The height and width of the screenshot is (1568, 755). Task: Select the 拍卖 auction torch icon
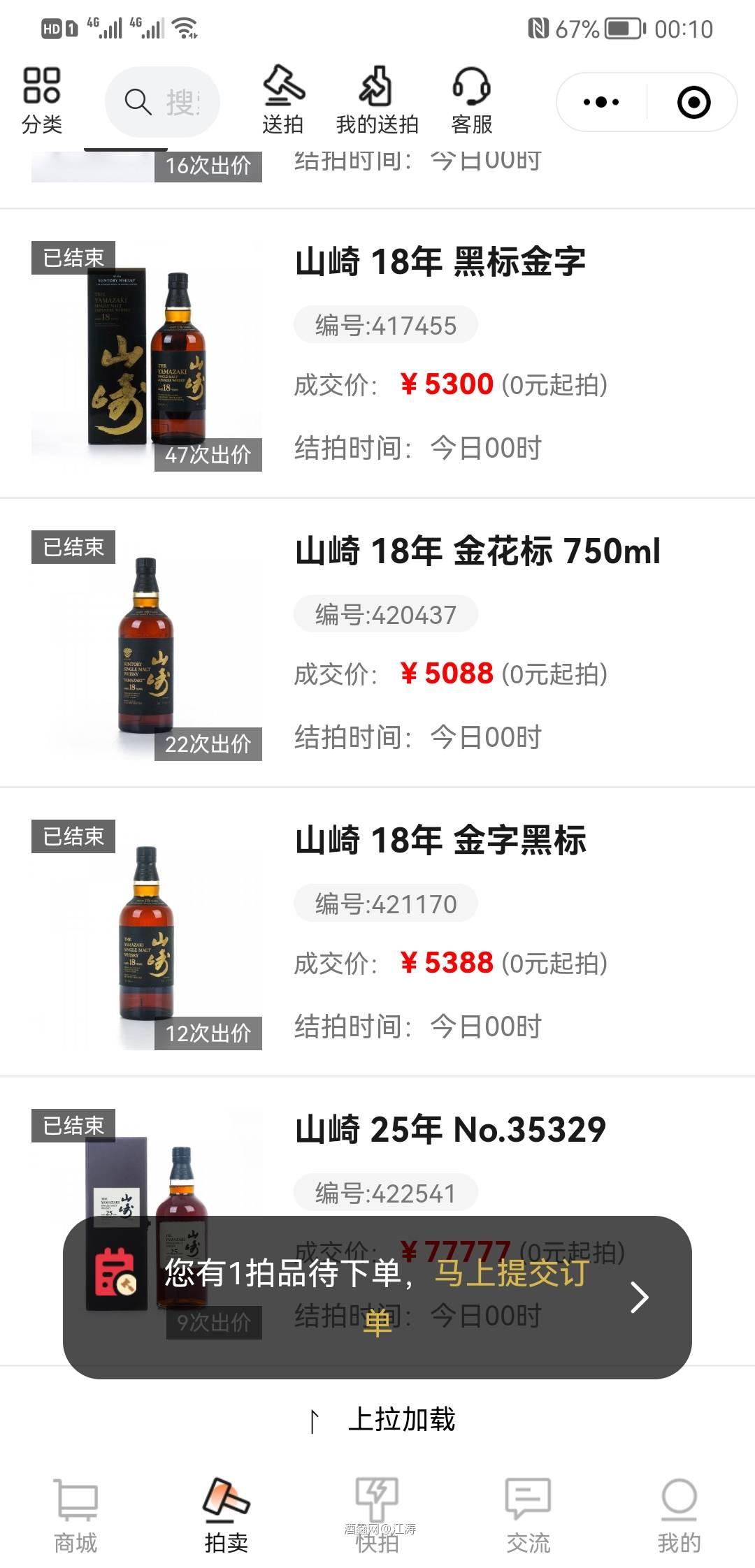coord(226,1509)
